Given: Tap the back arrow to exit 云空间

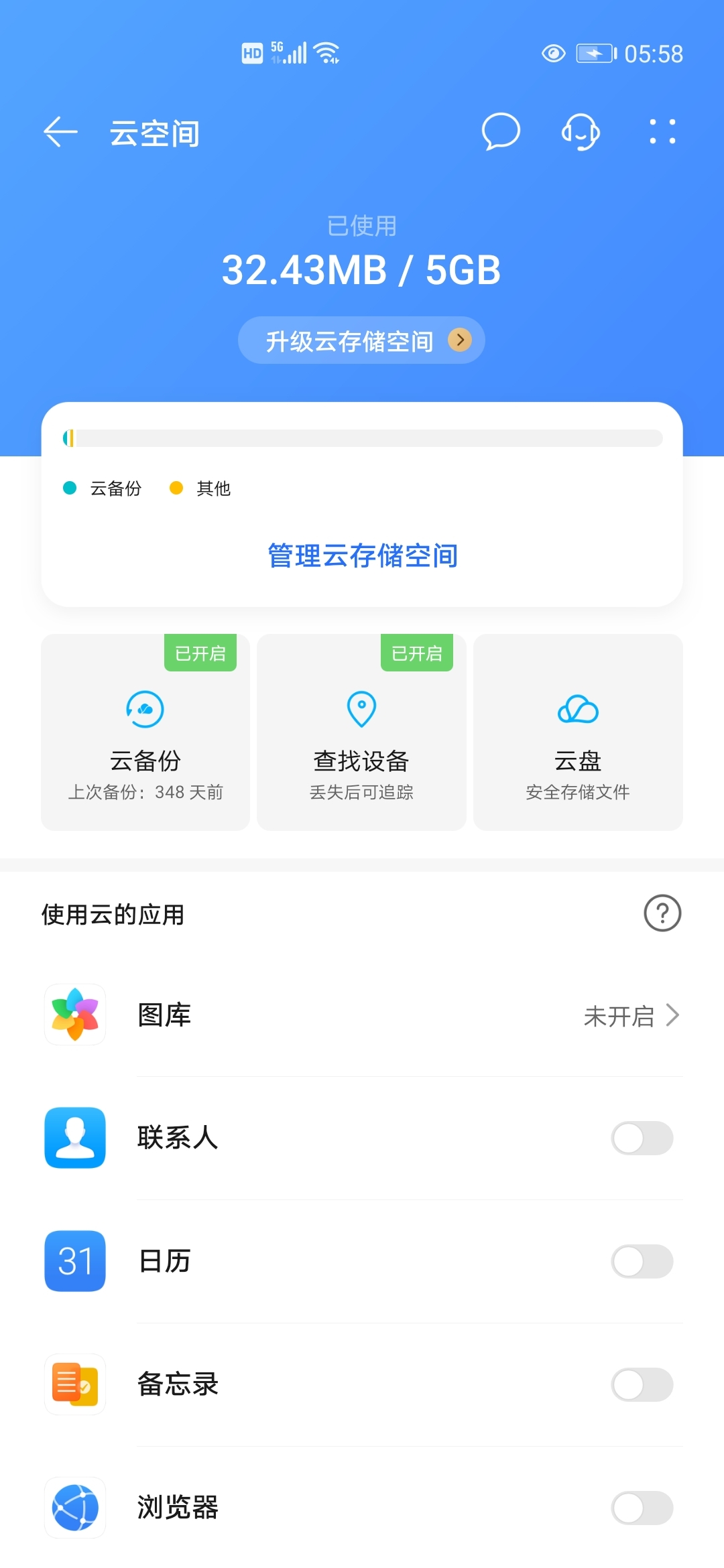Looking at the screenshot, I should point(60,132).
